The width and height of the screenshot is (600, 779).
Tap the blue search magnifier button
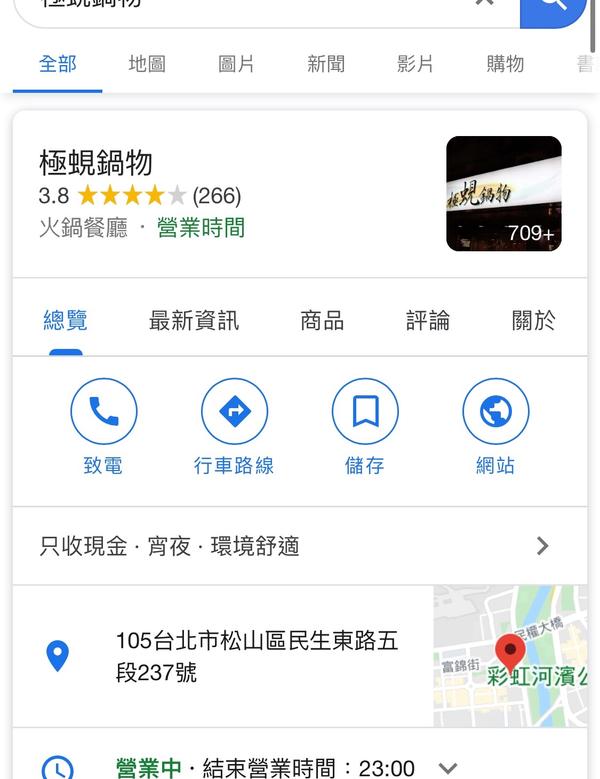click(x=553, y=6)
